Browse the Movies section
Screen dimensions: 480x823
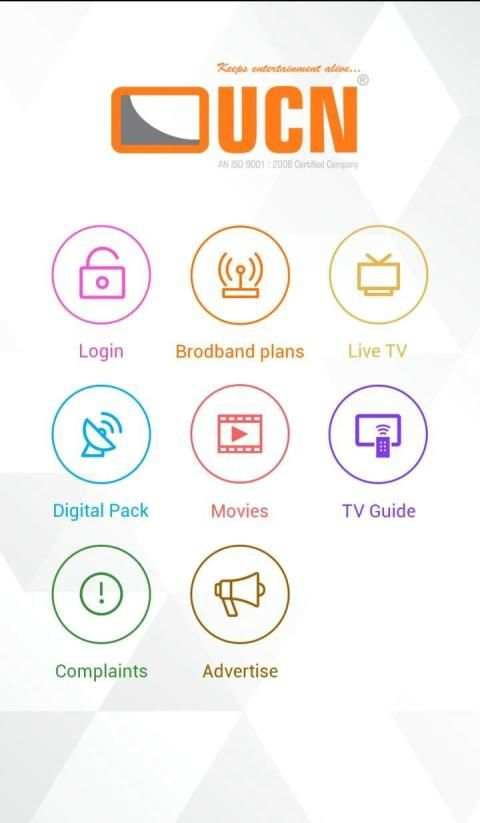click(240, 434)
